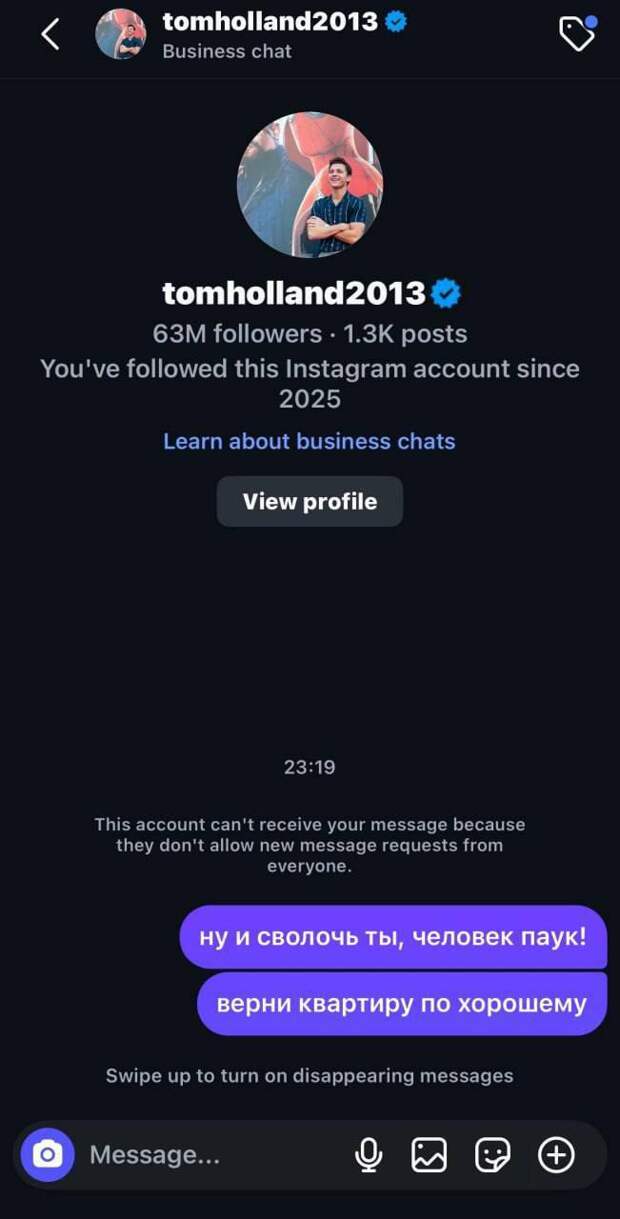View profile of tomholland2013
The image size is (620, 1219).
tap(310, 501)
